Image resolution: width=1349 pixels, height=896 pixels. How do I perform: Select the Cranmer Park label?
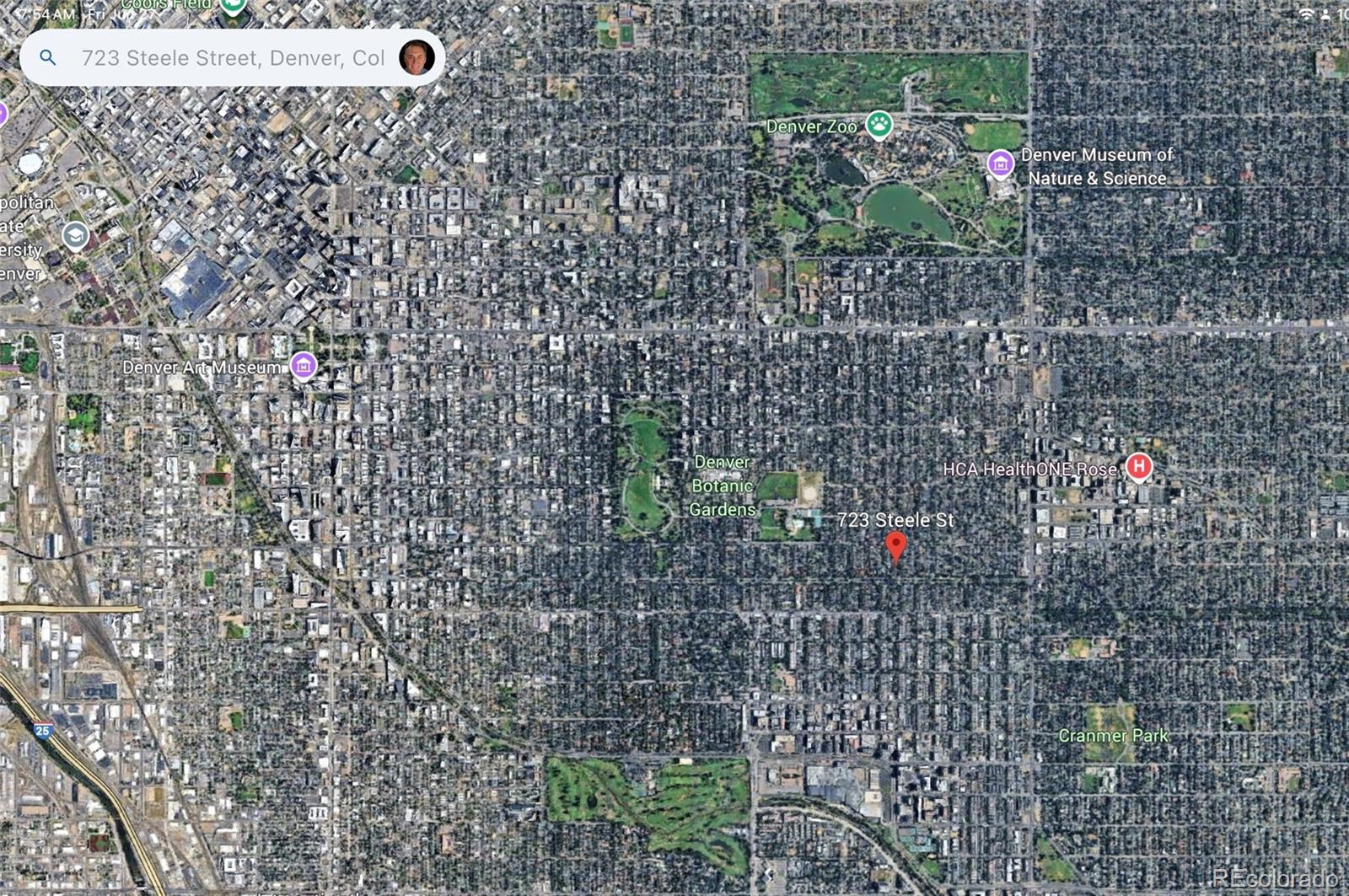(1113, 736)
